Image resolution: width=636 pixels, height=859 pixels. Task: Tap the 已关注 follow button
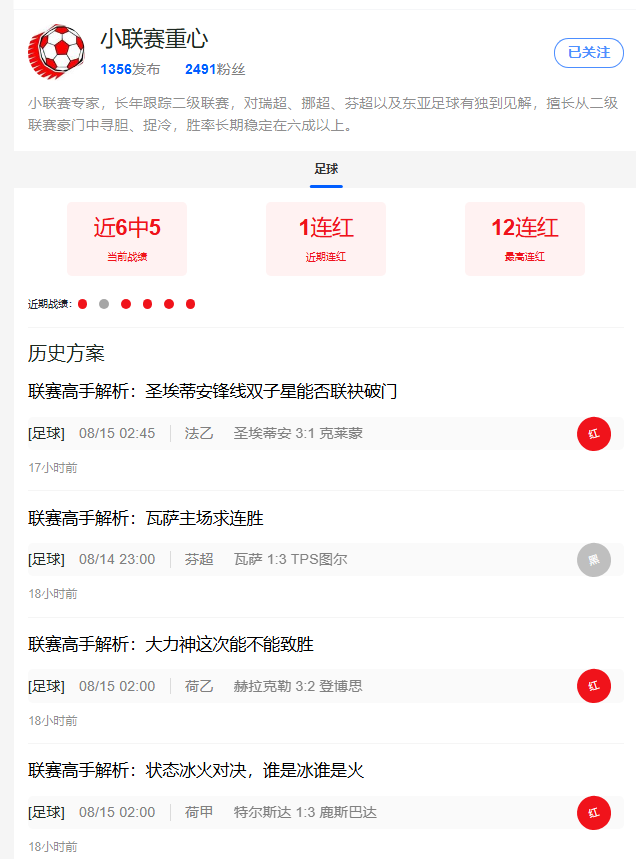[588, 53]
